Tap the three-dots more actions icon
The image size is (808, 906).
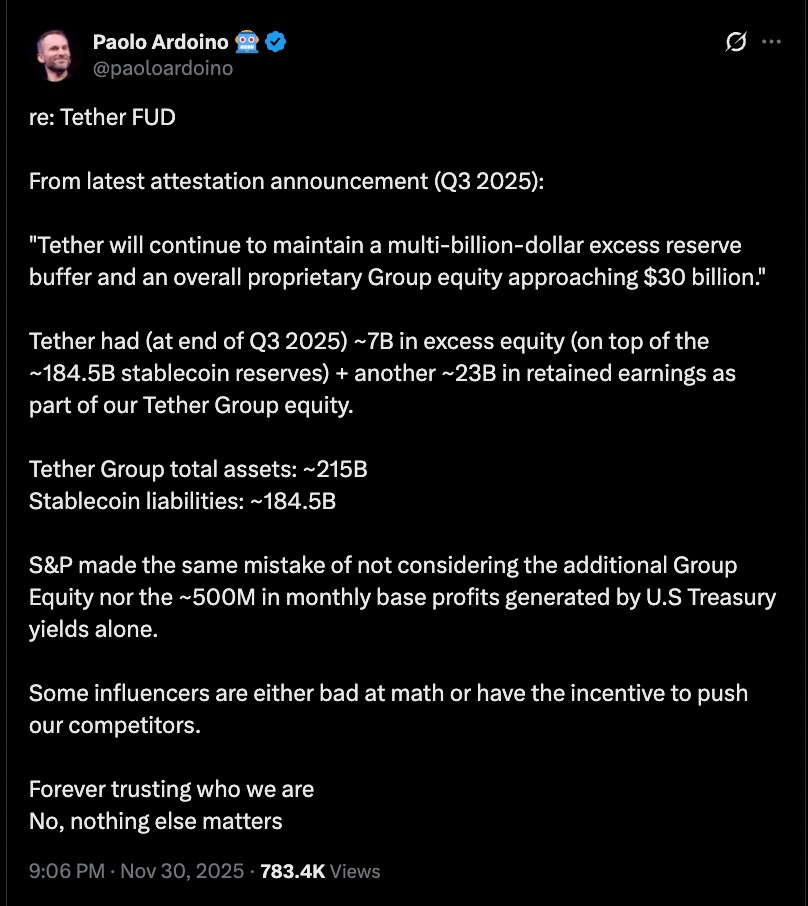coord(772,42)
